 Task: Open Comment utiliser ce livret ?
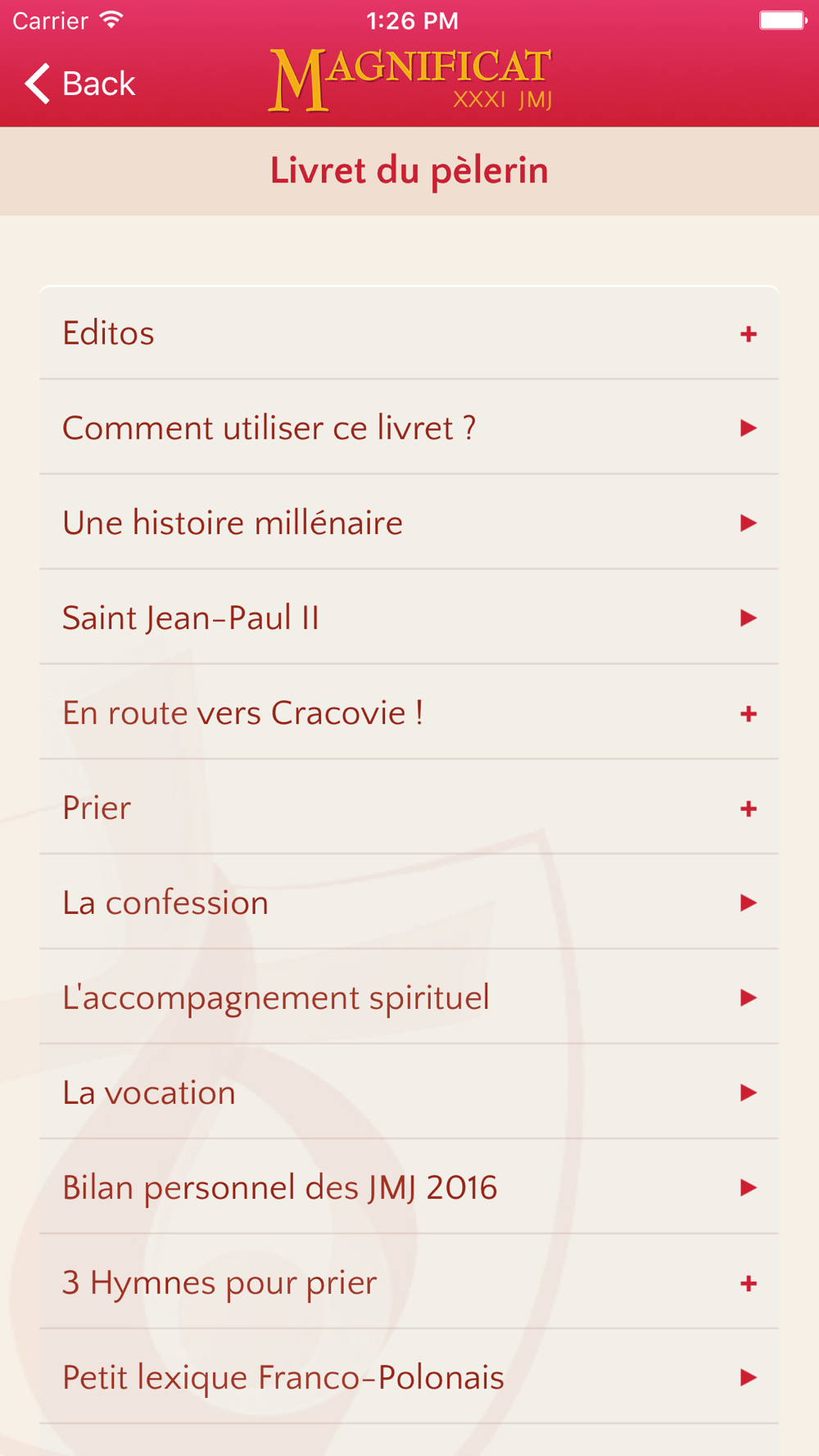click(409, 428)
